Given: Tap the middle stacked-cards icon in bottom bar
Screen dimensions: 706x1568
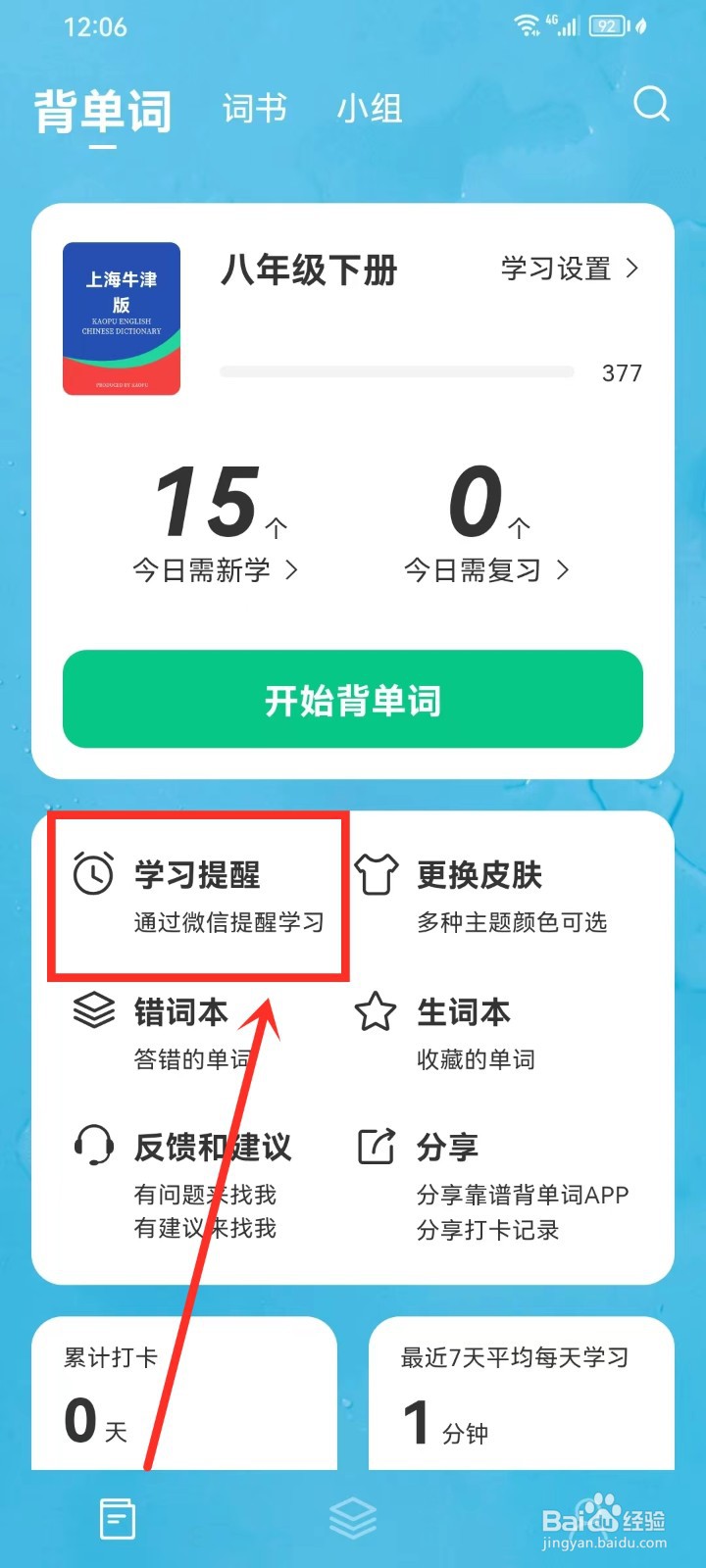Looking at the screenshot, I should (353, 1517).
